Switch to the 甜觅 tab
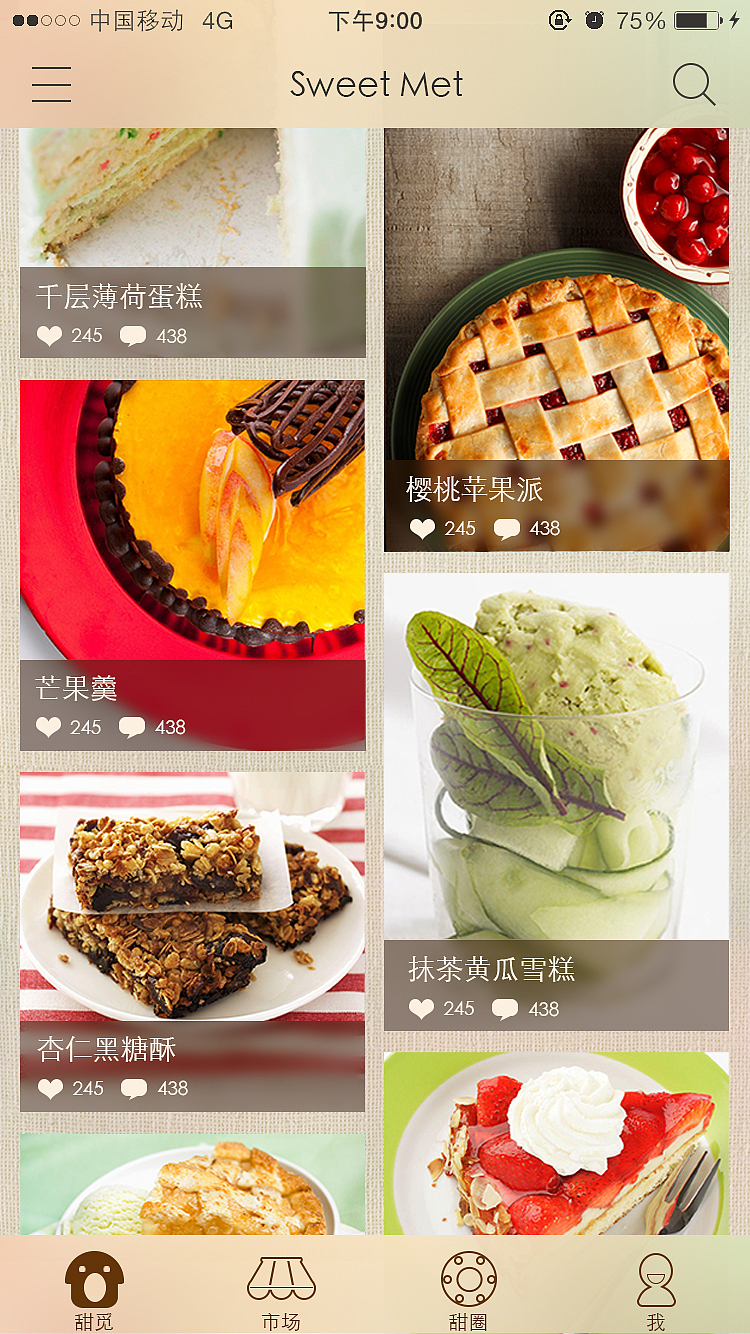 94,1290
